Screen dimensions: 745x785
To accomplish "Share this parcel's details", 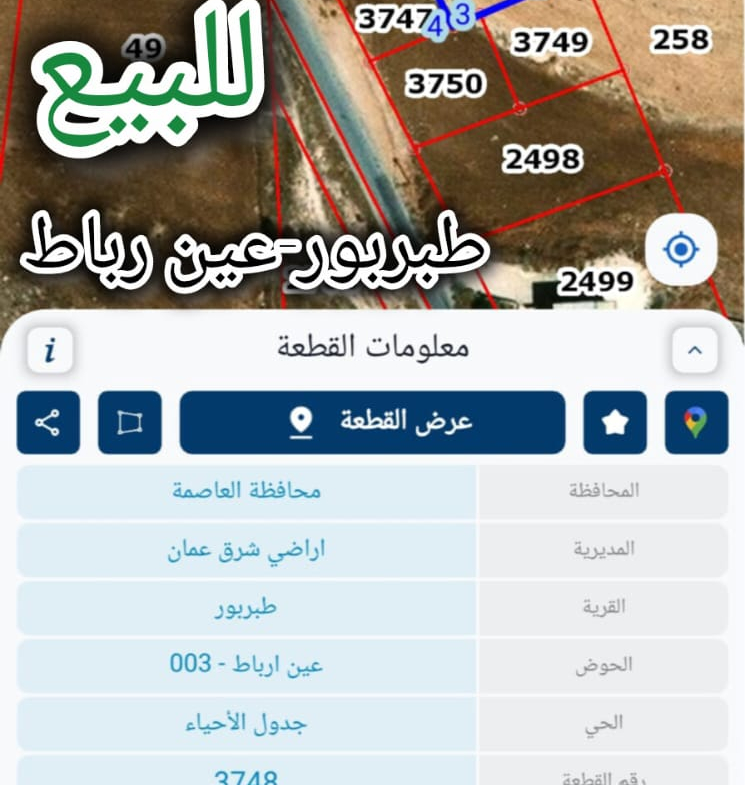I will coord(48,423).
